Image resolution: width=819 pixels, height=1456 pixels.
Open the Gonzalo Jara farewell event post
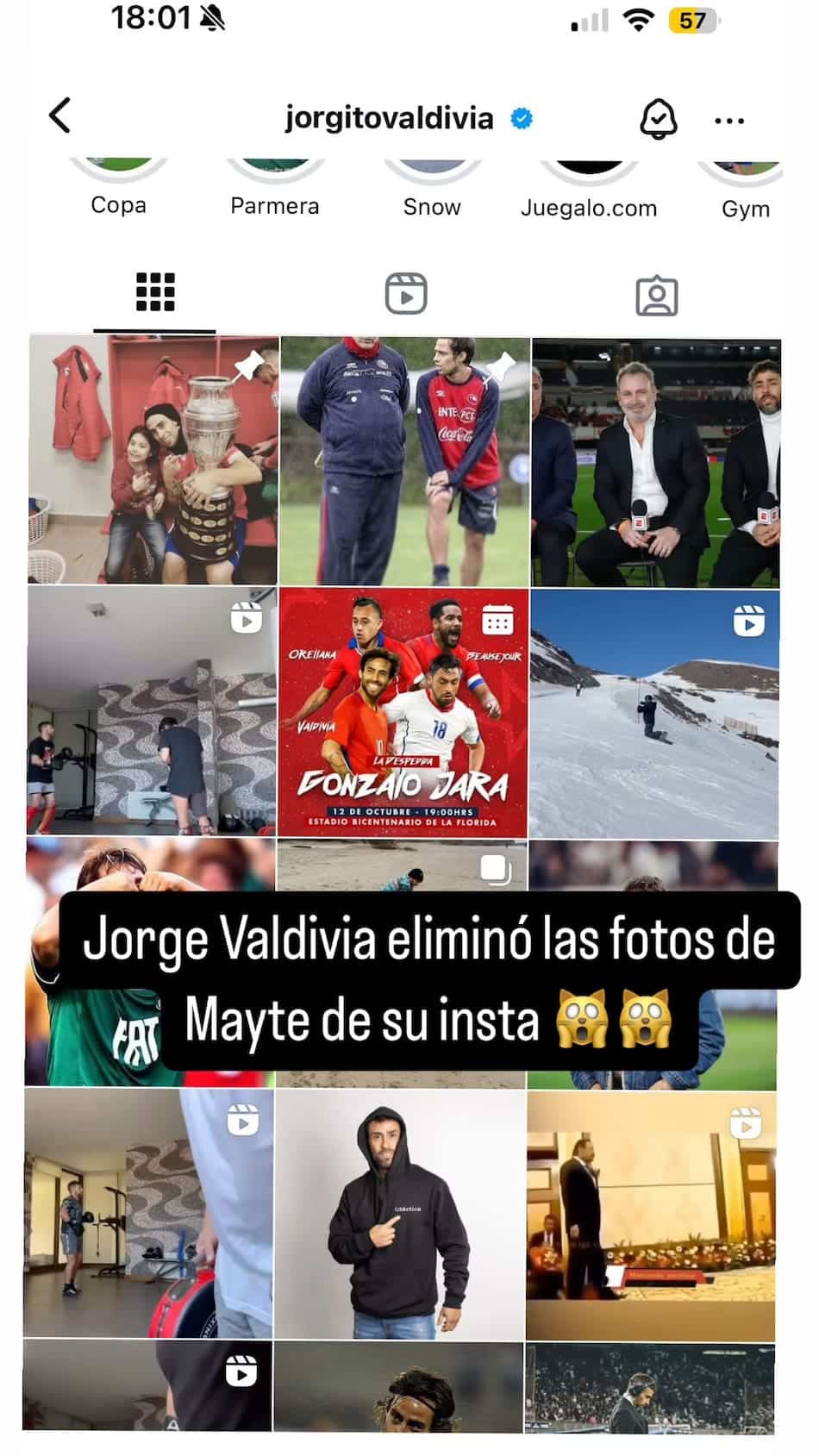(403, 712)
